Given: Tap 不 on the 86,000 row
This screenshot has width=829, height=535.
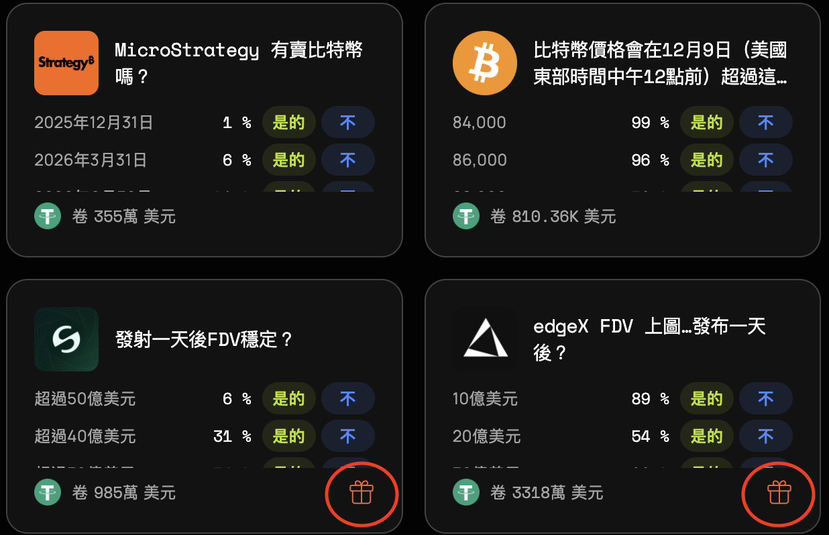Looking at the screenshot, I should [x=766, y=160].
